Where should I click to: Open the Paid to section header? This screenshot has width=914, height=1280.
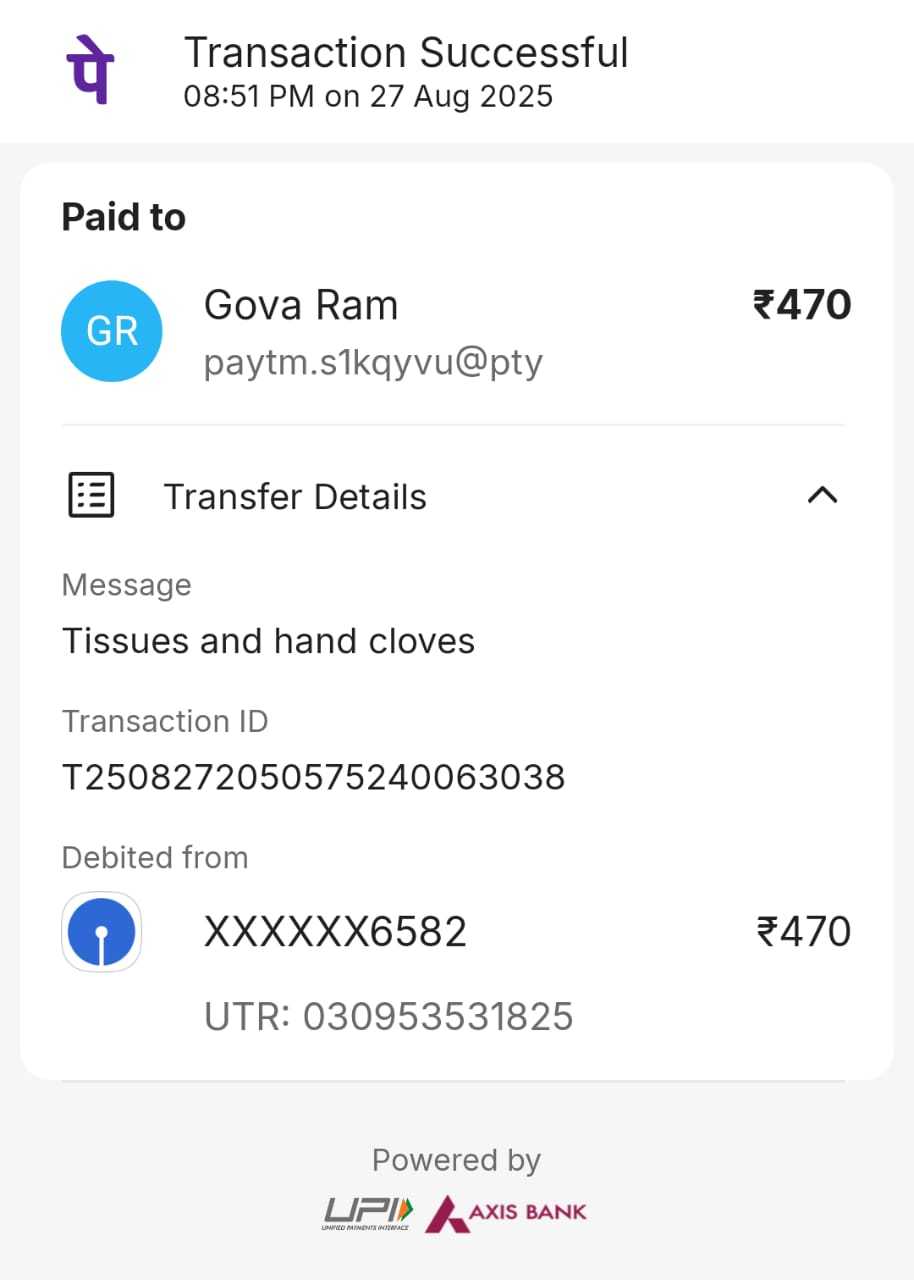click(x=123, y=216)
